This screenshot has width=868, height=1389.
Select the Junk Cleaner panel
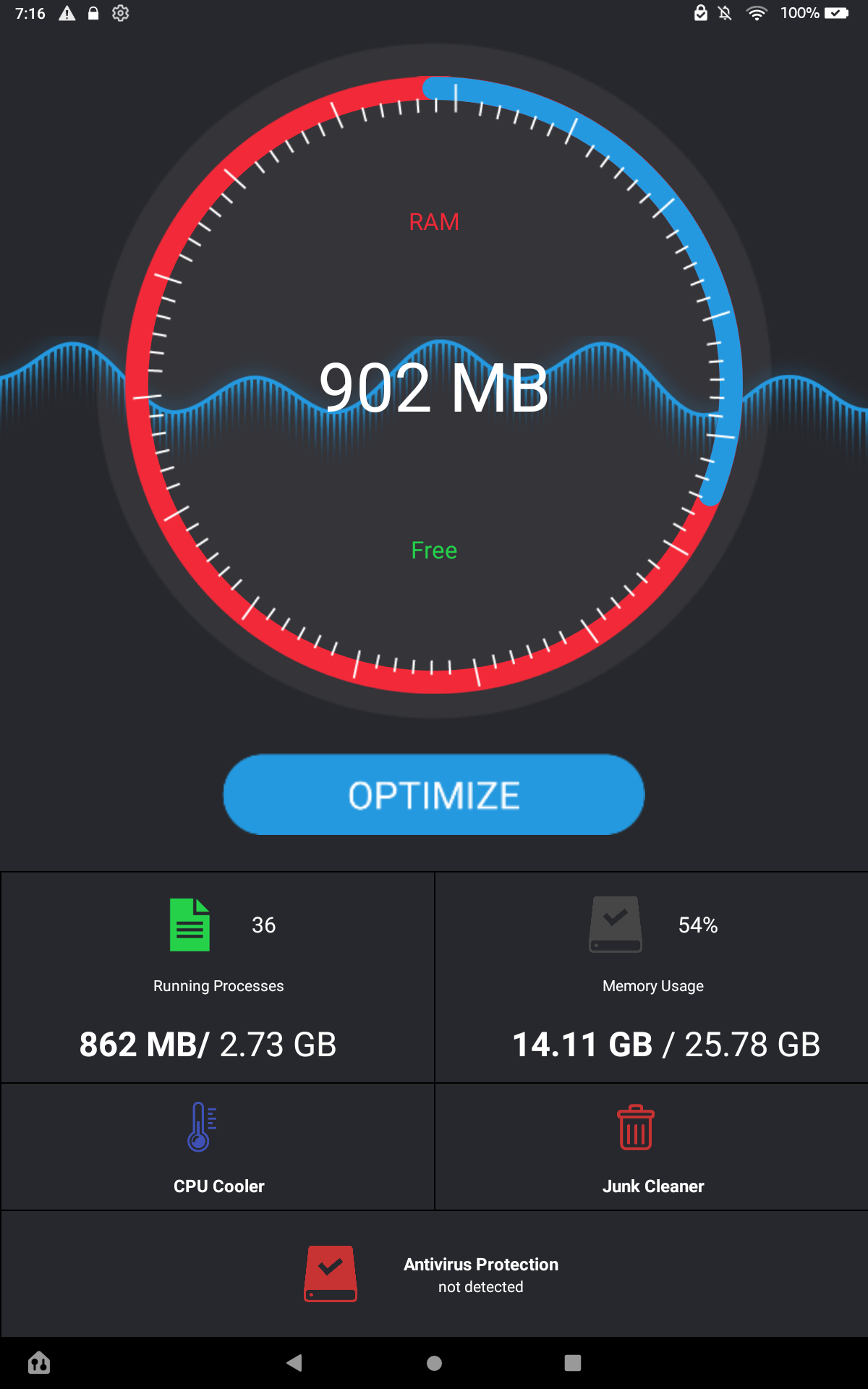[x=651, y=1147]
